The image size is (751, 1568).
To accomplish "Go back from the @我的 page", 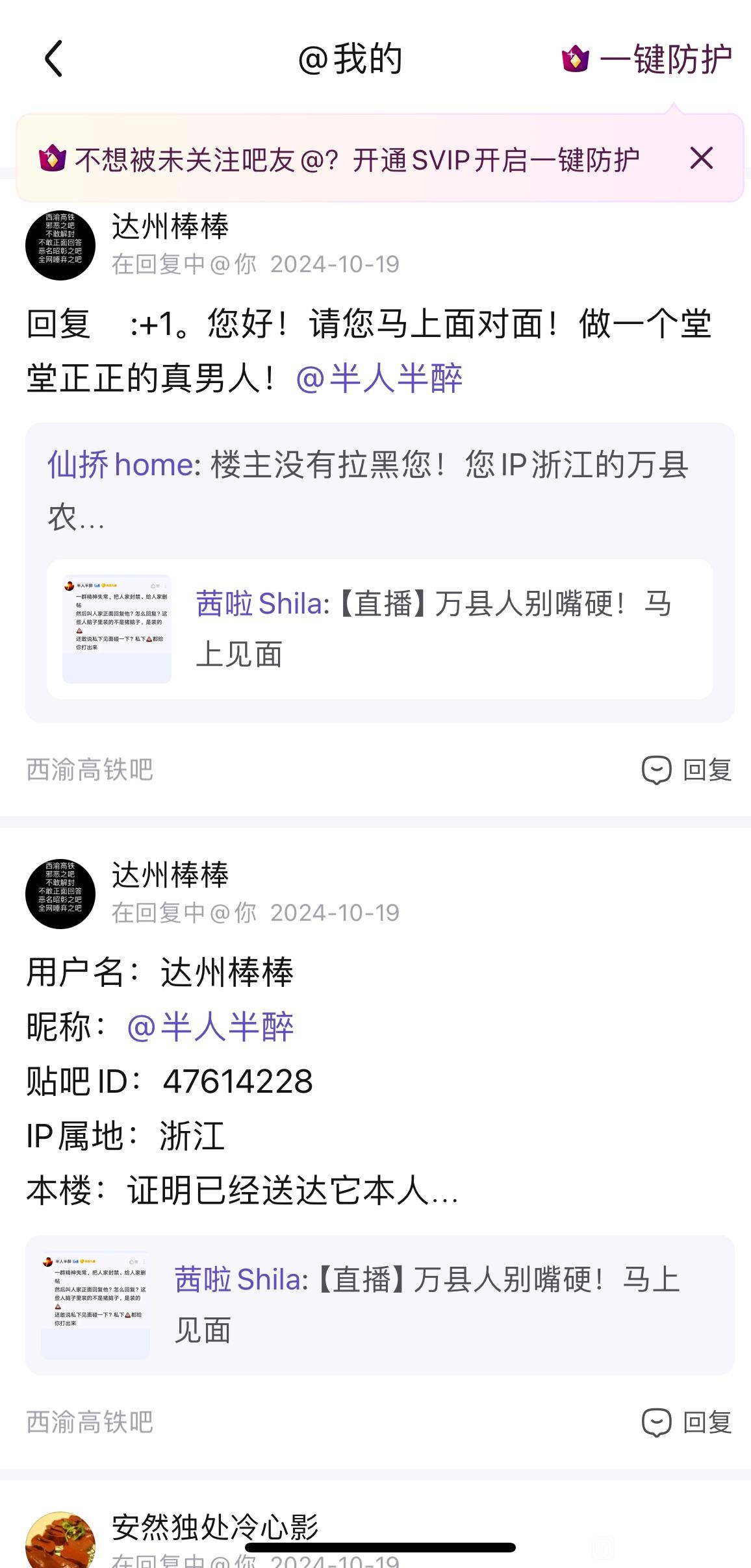I will [x=53, y=58].
